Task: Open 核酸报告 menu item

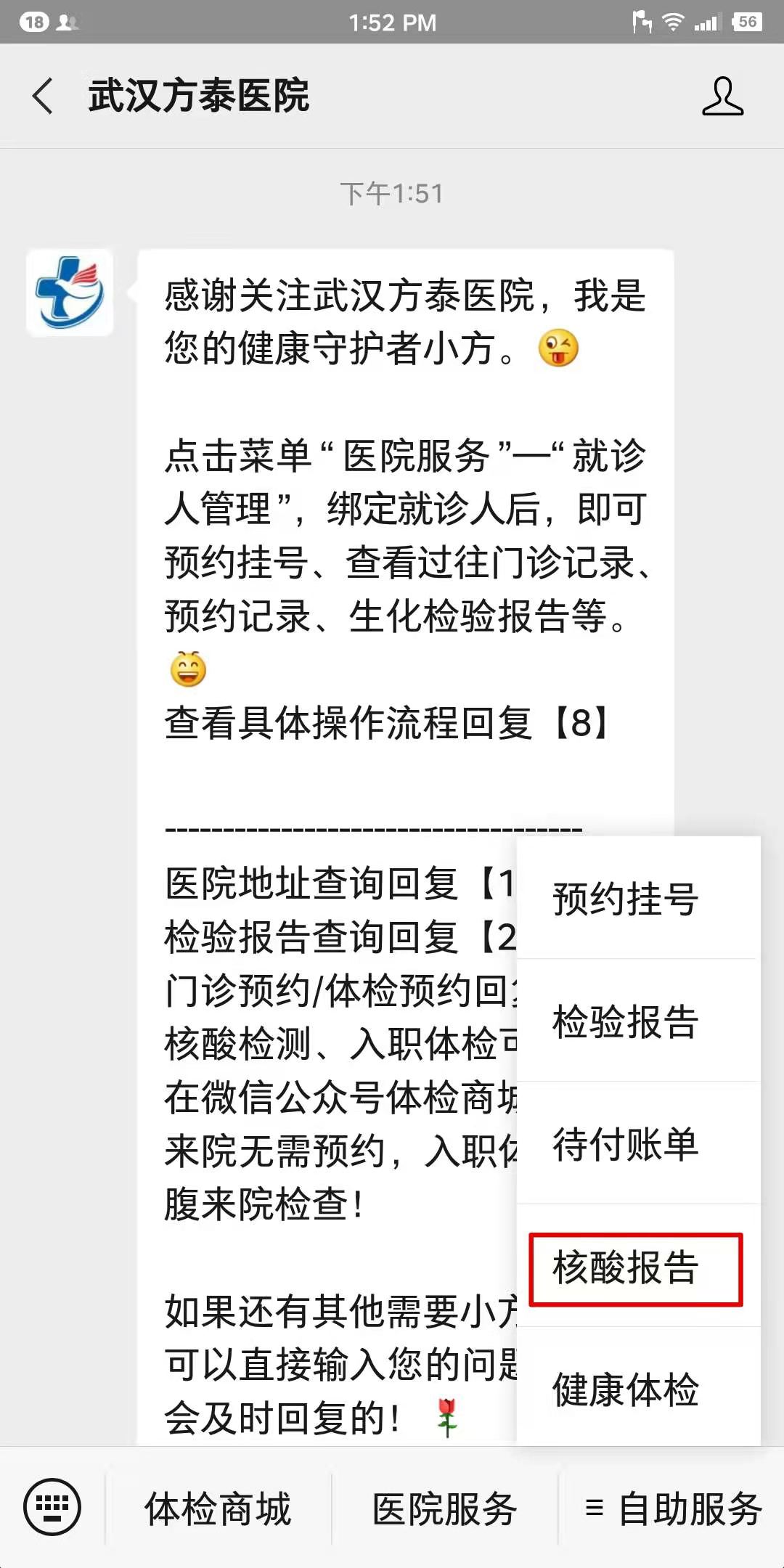Action: [x=626, y=1267]
